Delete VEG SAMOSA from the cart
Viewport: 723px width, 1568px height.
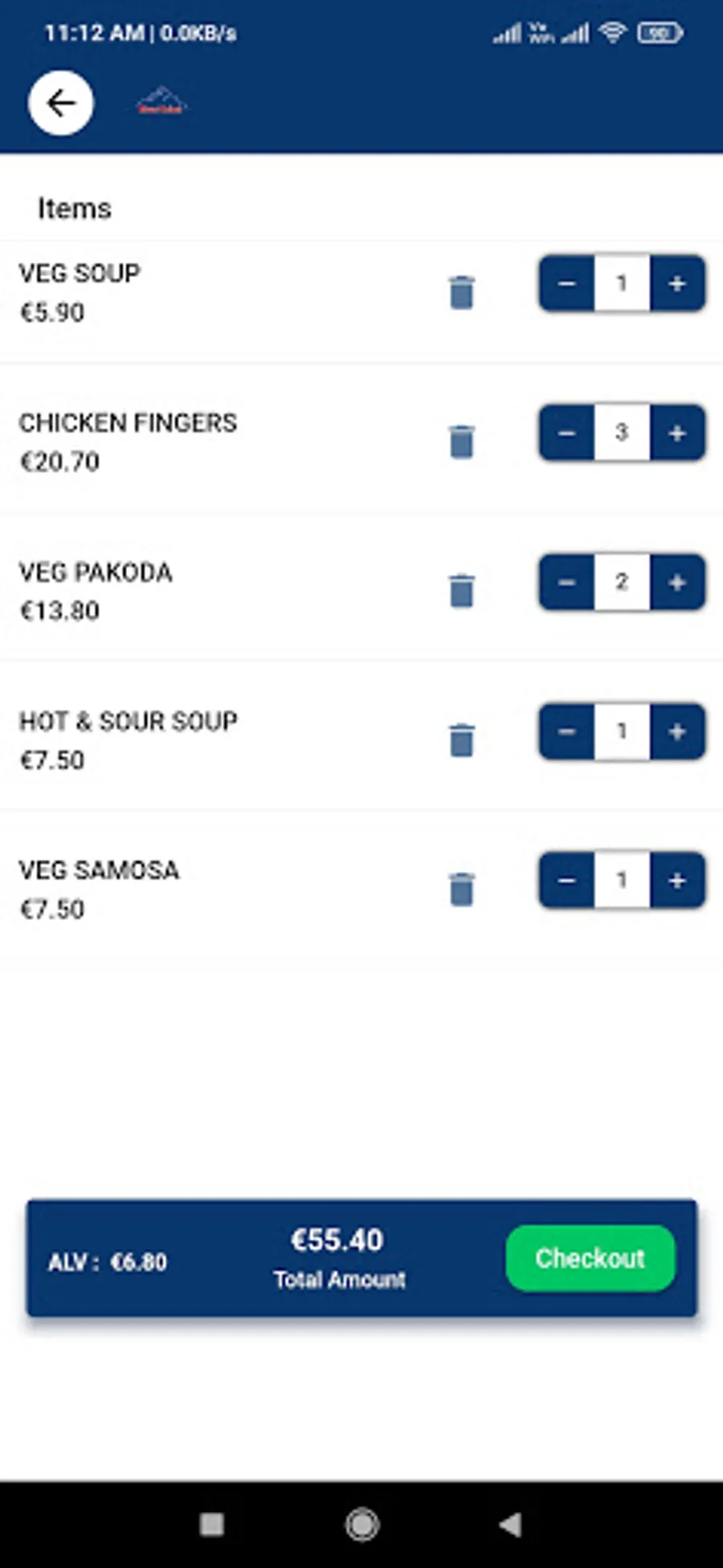[x=461, y=890]
